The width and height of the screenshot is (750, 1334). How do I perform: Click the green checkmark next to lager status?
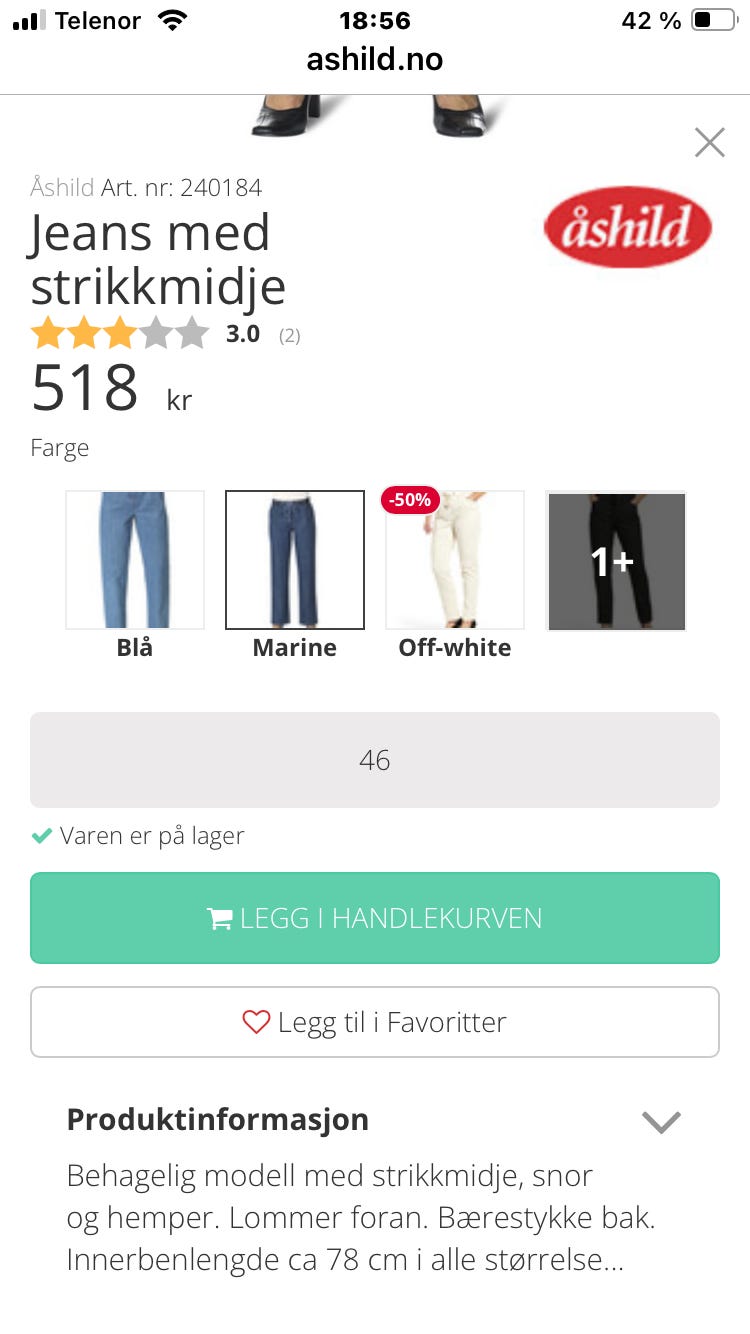tap(42, 835)
